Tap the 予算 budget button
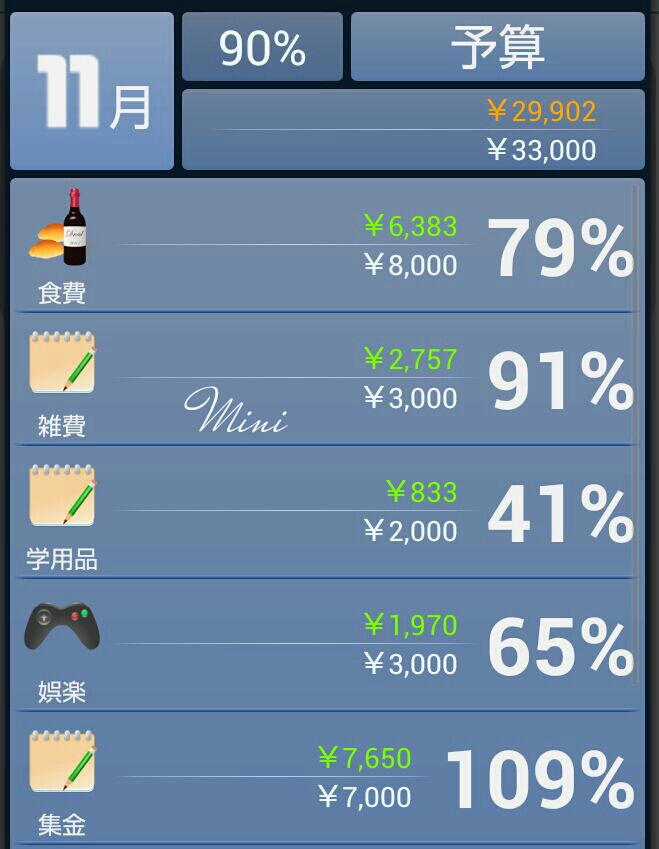This screenshot has height=849, width=659. (x=497, y=47)
